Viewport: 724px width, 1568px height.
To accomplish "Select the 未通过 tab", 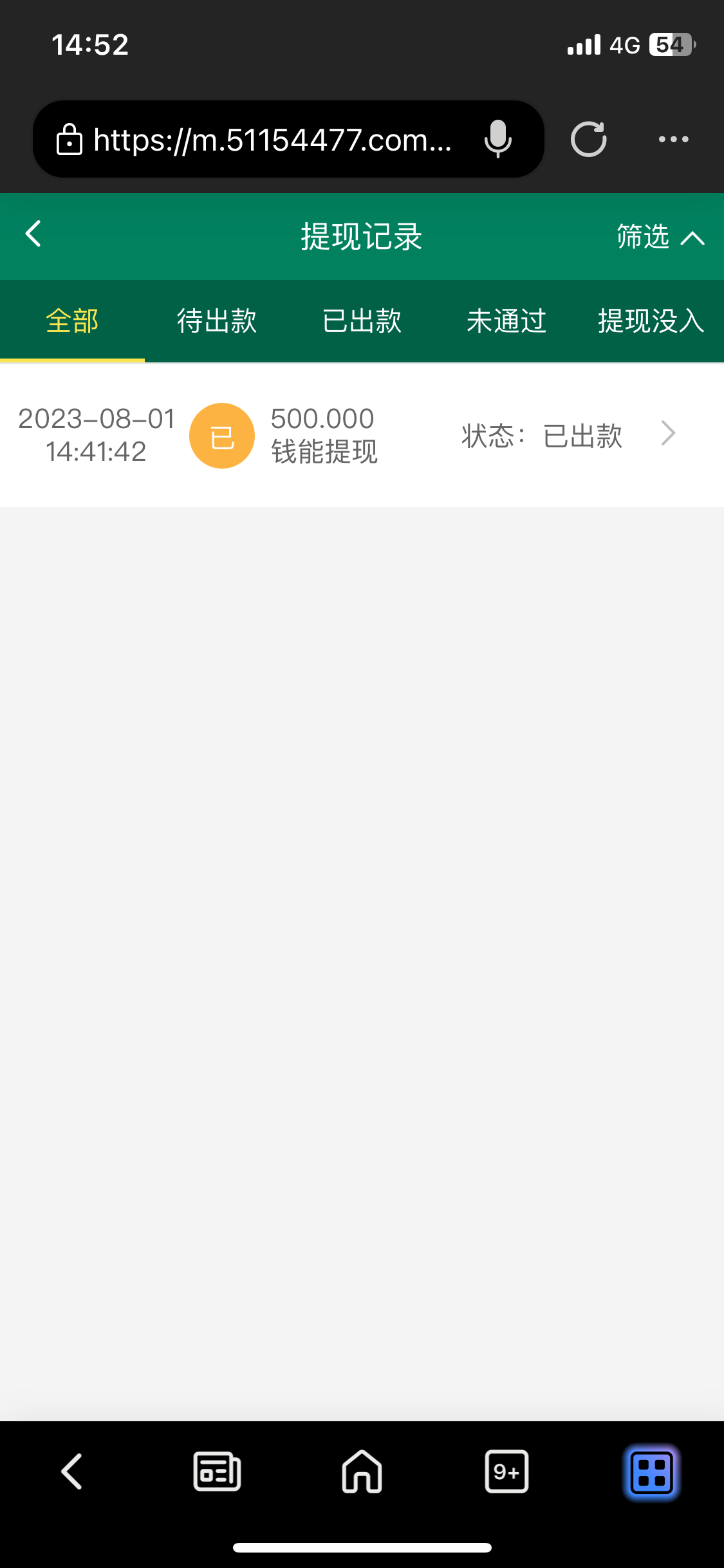I will (506, 321).
